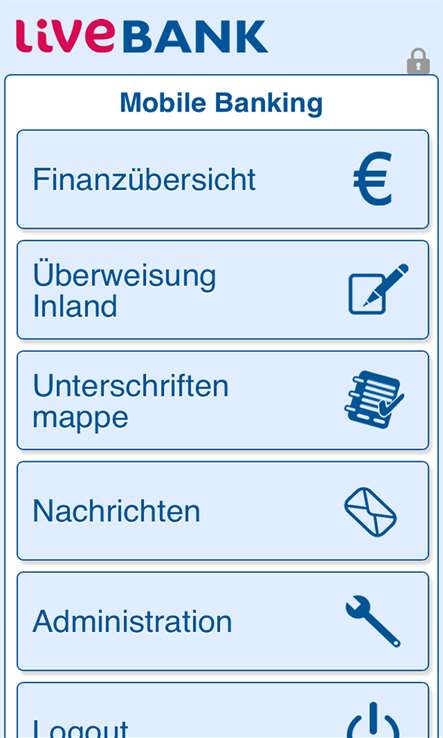Tap the Logout button
Viewport: 443px width, 738px height.
223,710
